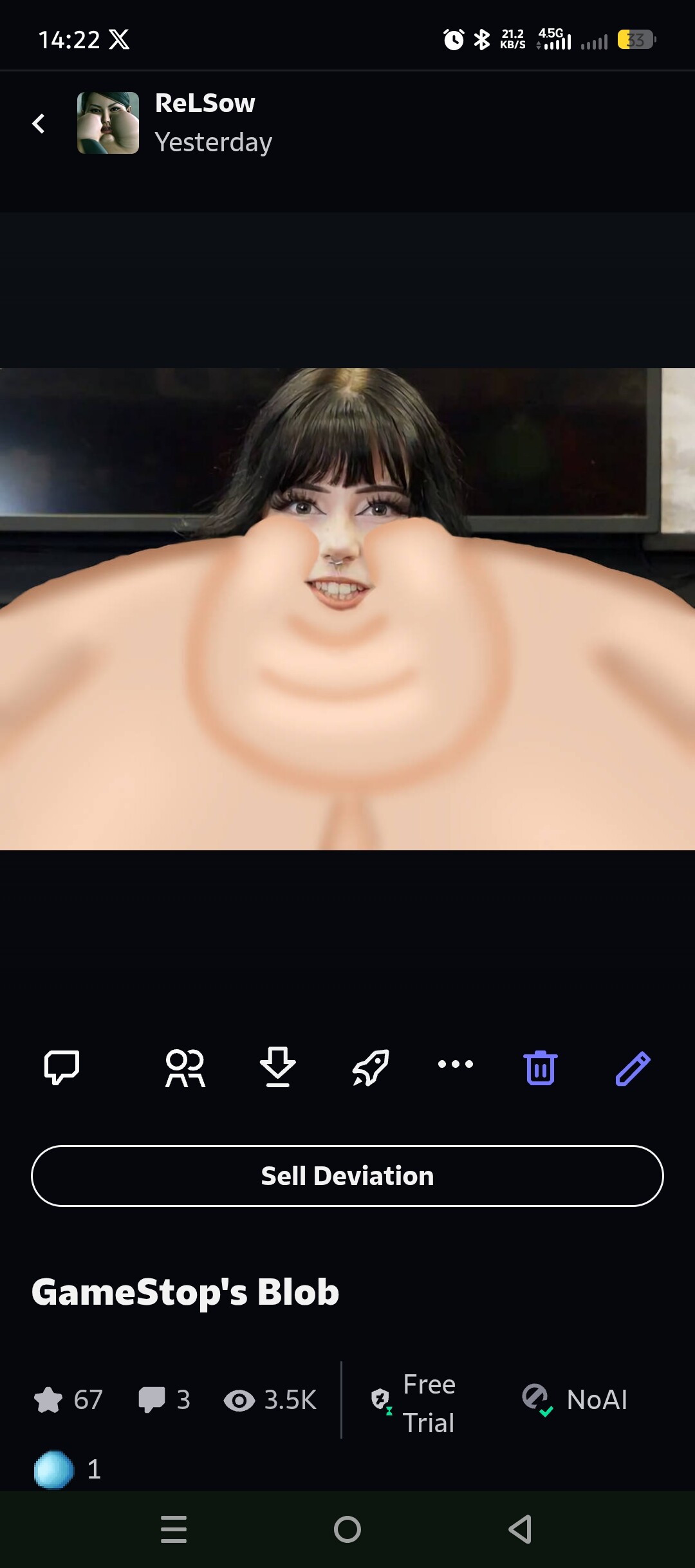The image size is (695, 1568).
Task: Boost the deviation with the rocket icon
Action: tap(371, 1067)
